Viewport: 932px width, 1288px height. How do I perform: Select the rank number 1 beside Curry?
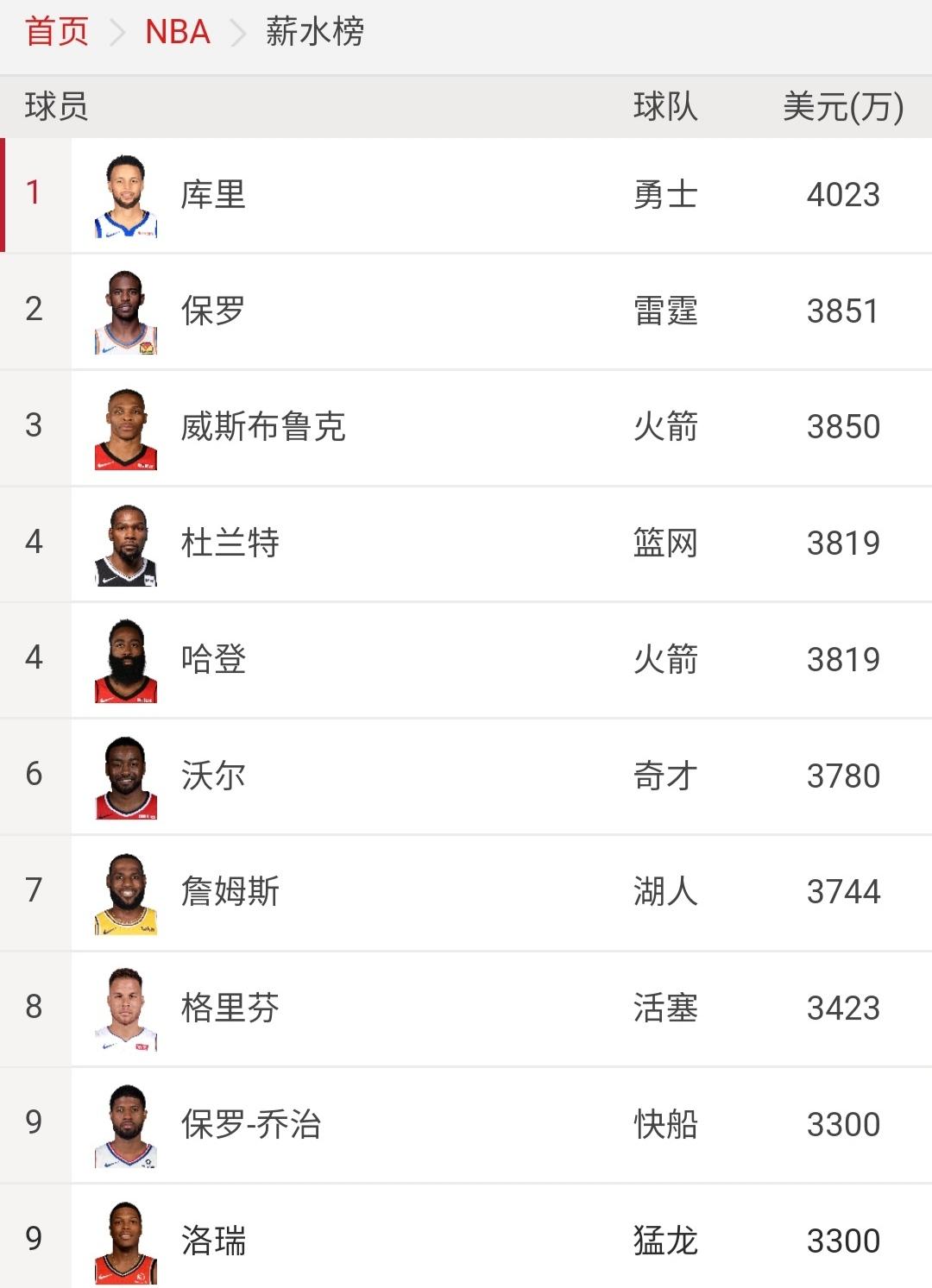coord(33,194)
